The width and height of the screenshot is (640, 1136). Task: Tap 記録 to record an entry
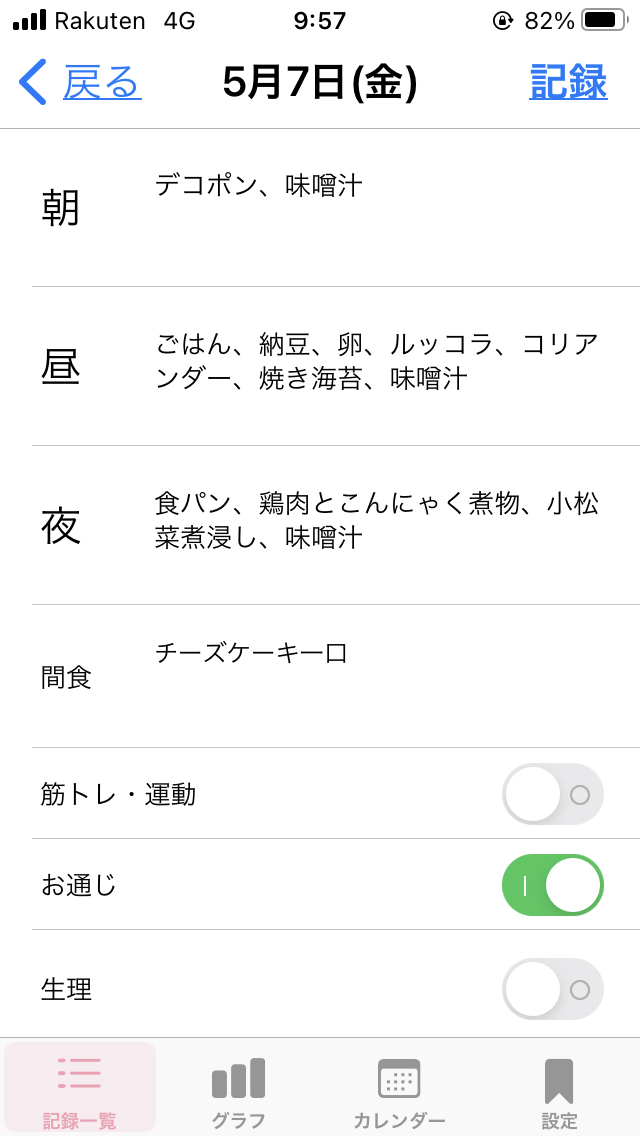point(568,83)
